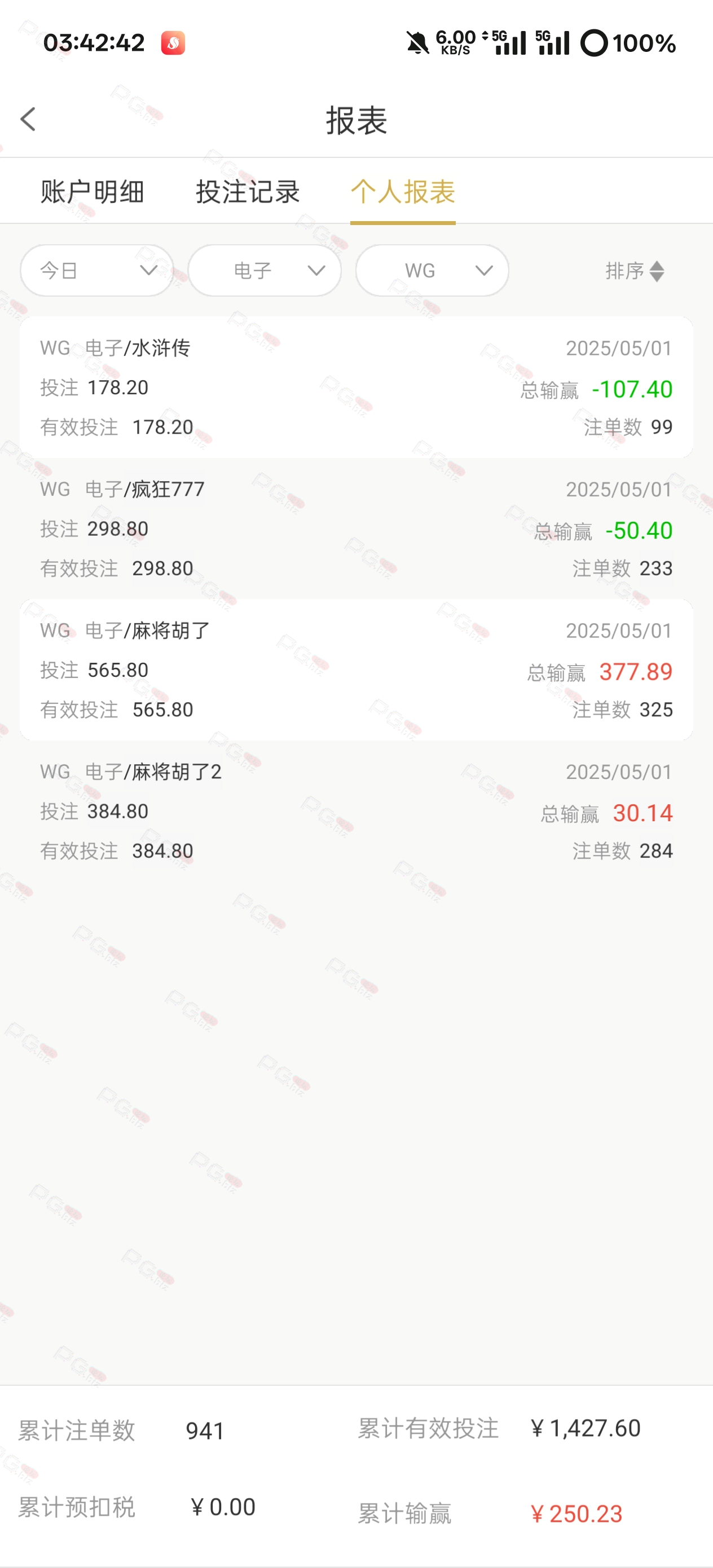Open the 水浒传 report entry

356,387
